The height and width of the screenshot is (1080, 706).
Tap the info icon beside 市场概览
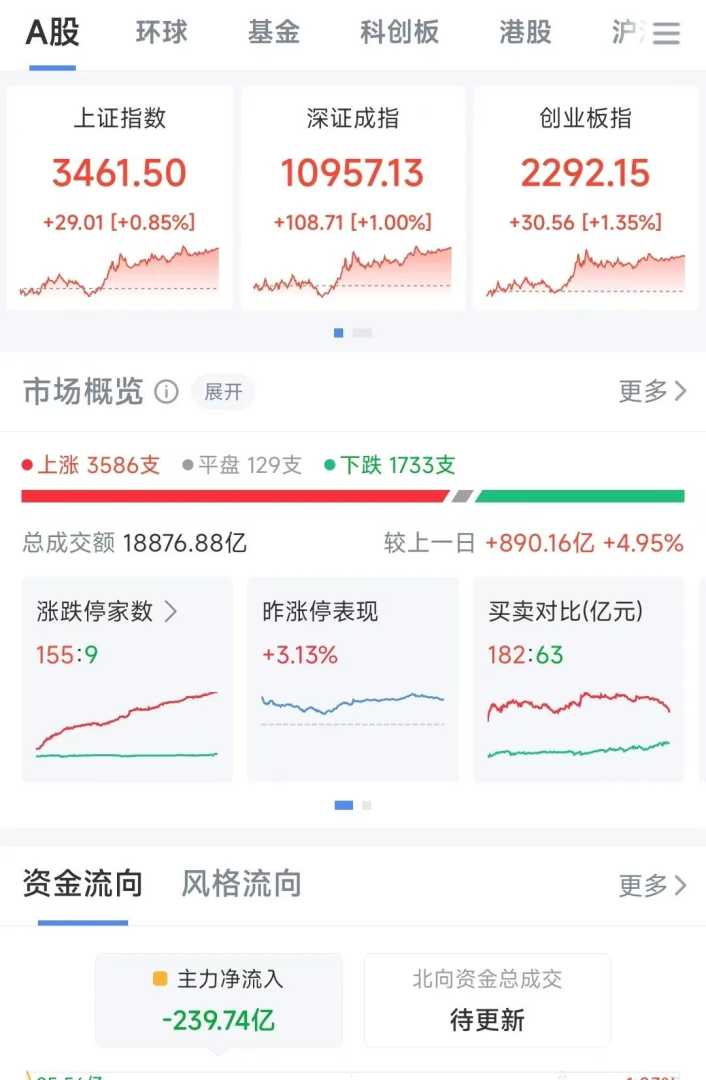(166, 392)
